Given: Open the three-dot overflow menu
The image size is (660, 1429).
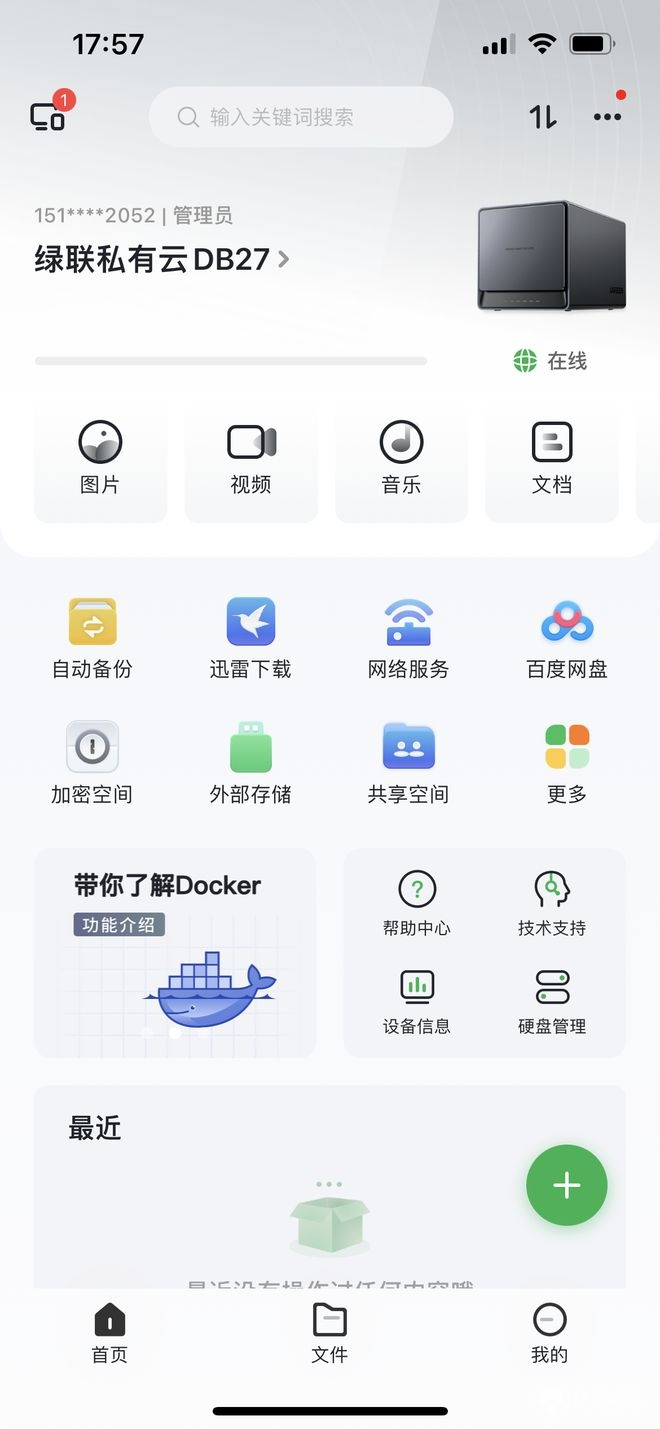Looking at the screenshot, I should click(607, 116).
